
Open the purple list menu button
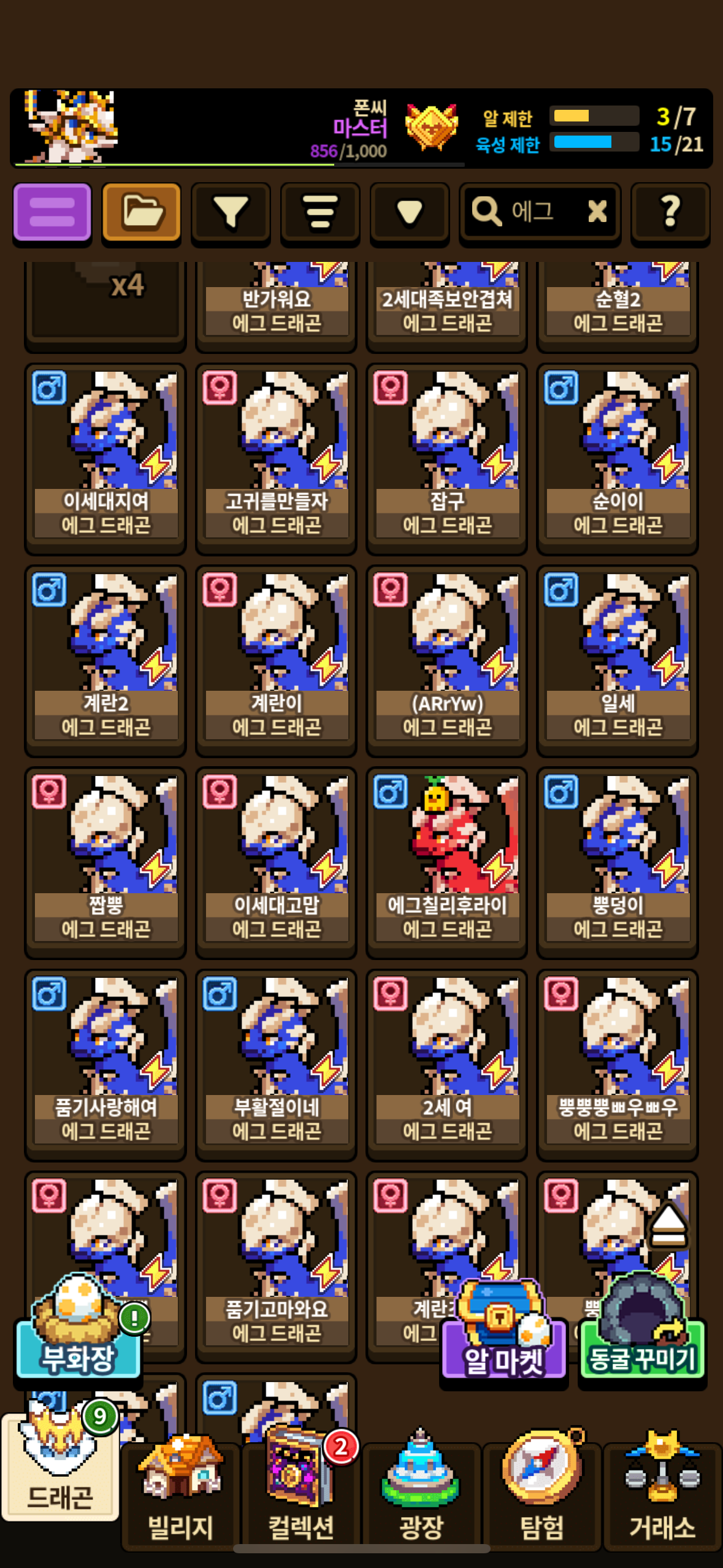[52, 212]
